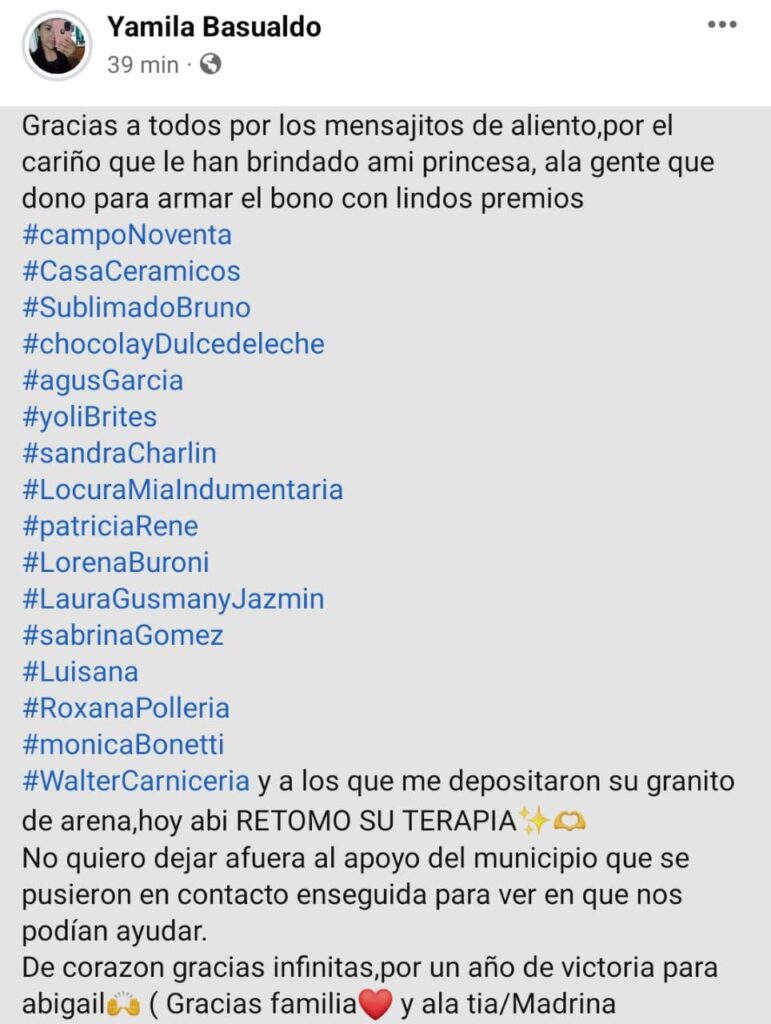Open the #LocuraMiaIndumentaria hashtag
Screen dimensions: 771x1024
[x=182, y=489]
